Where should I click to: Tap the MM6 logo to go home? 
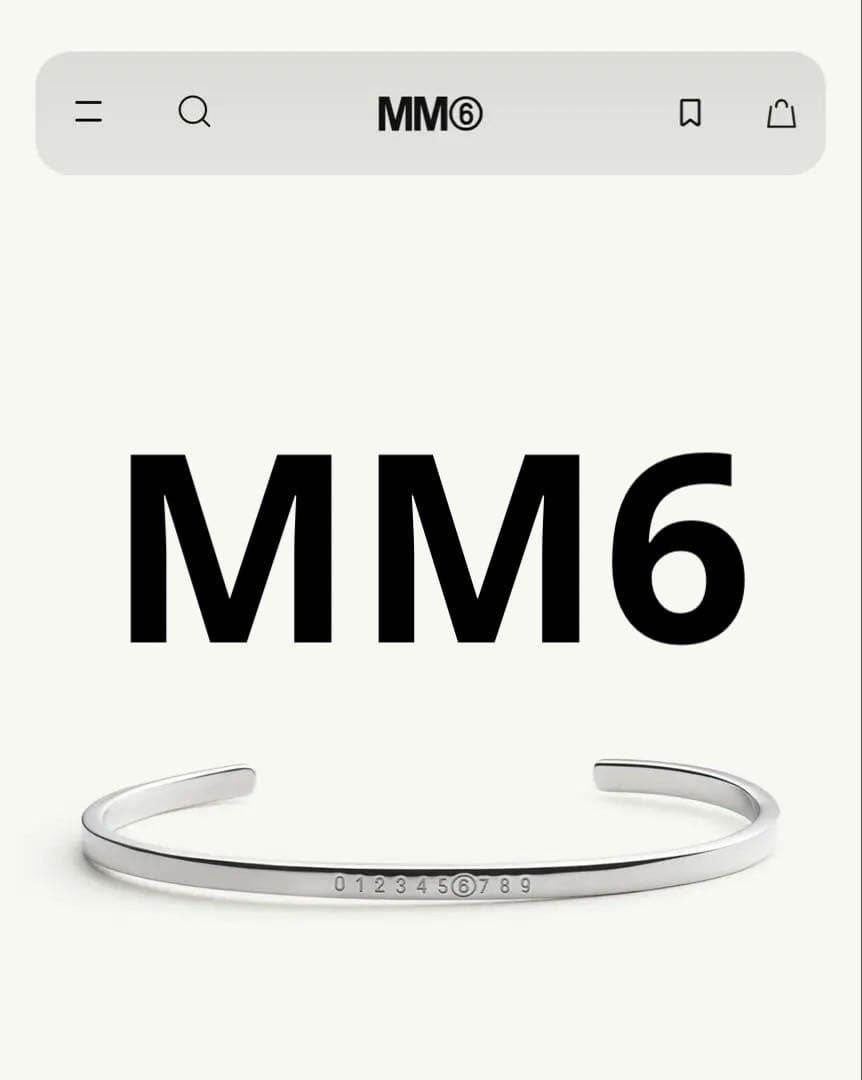click(430, 114)
